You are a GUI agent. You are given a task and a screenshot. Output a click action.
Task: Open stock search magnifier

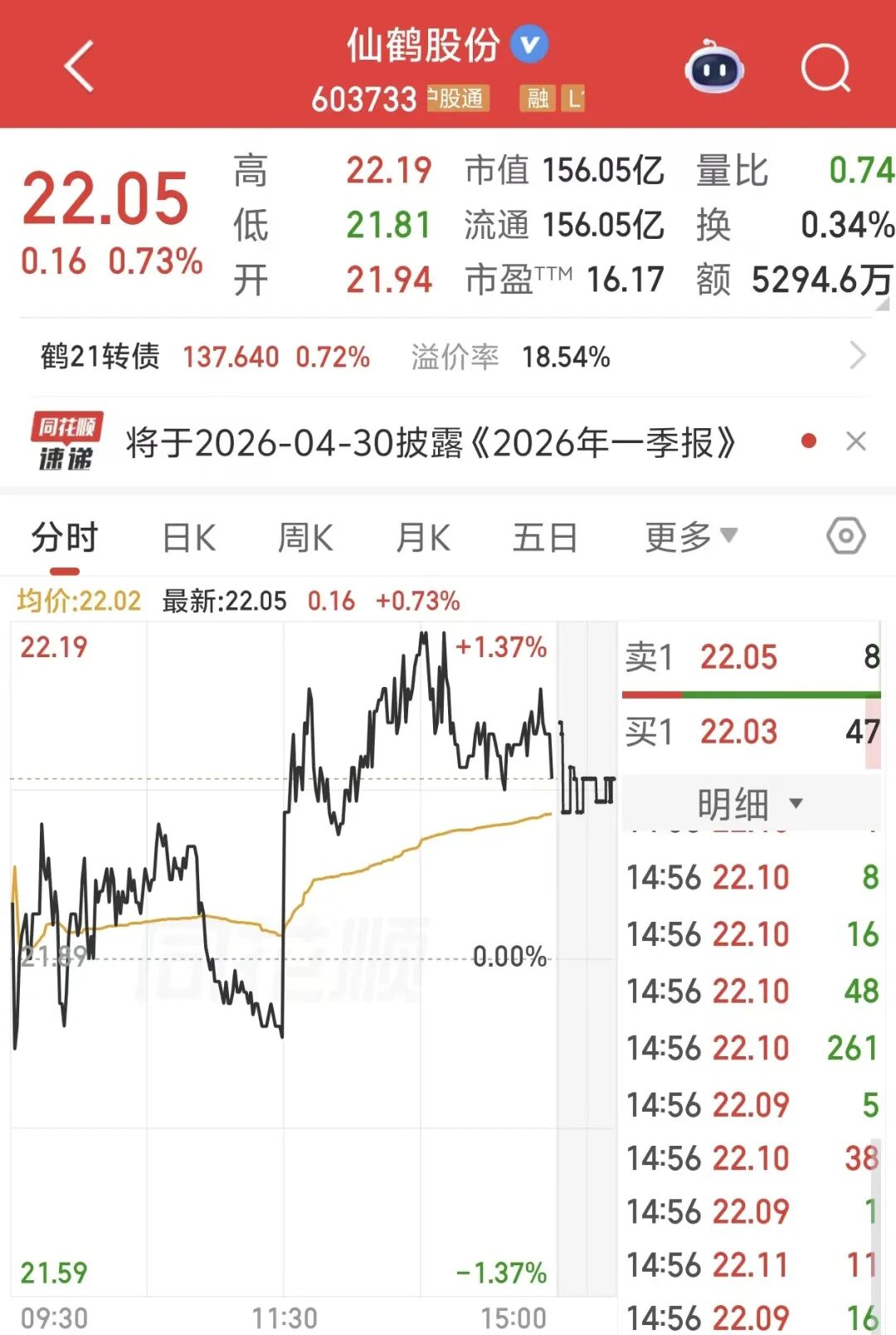click(825, 68)
